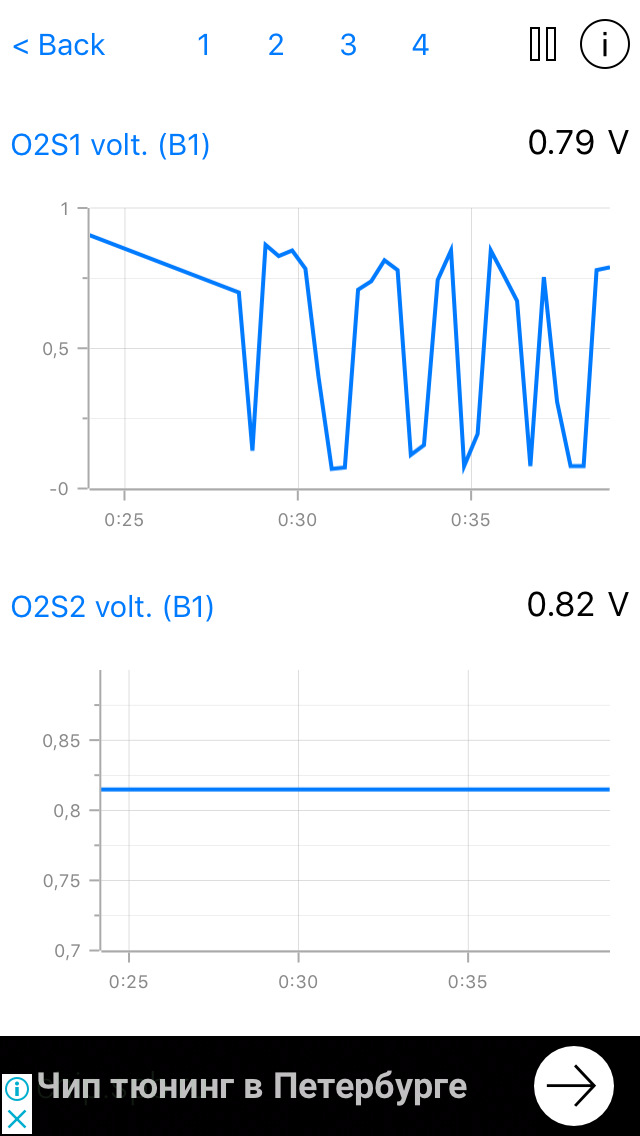Close the ad banner

17,1119
